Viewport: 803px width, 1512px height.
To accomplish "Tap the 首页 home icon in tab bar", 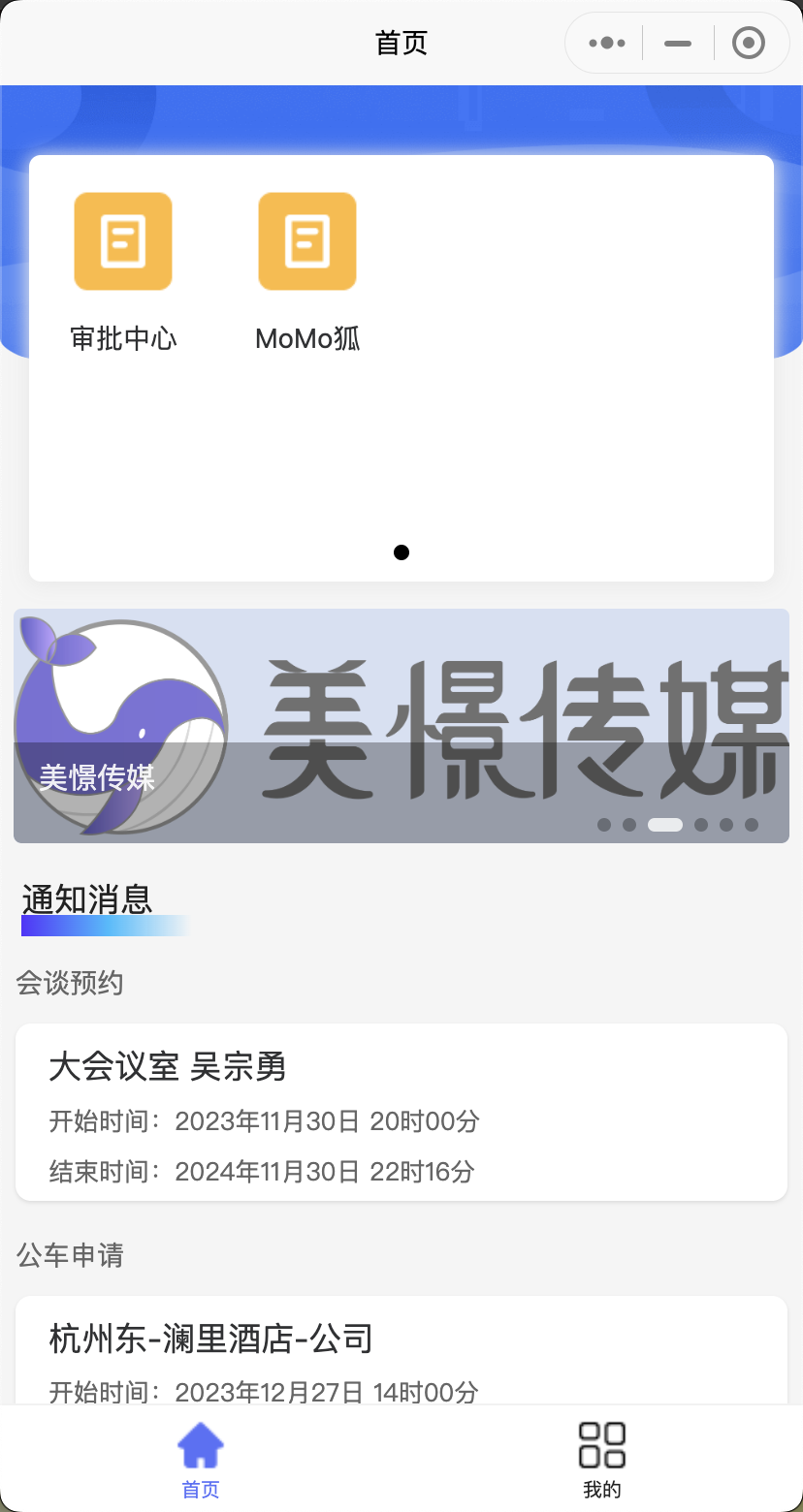I will point(200,1444).
